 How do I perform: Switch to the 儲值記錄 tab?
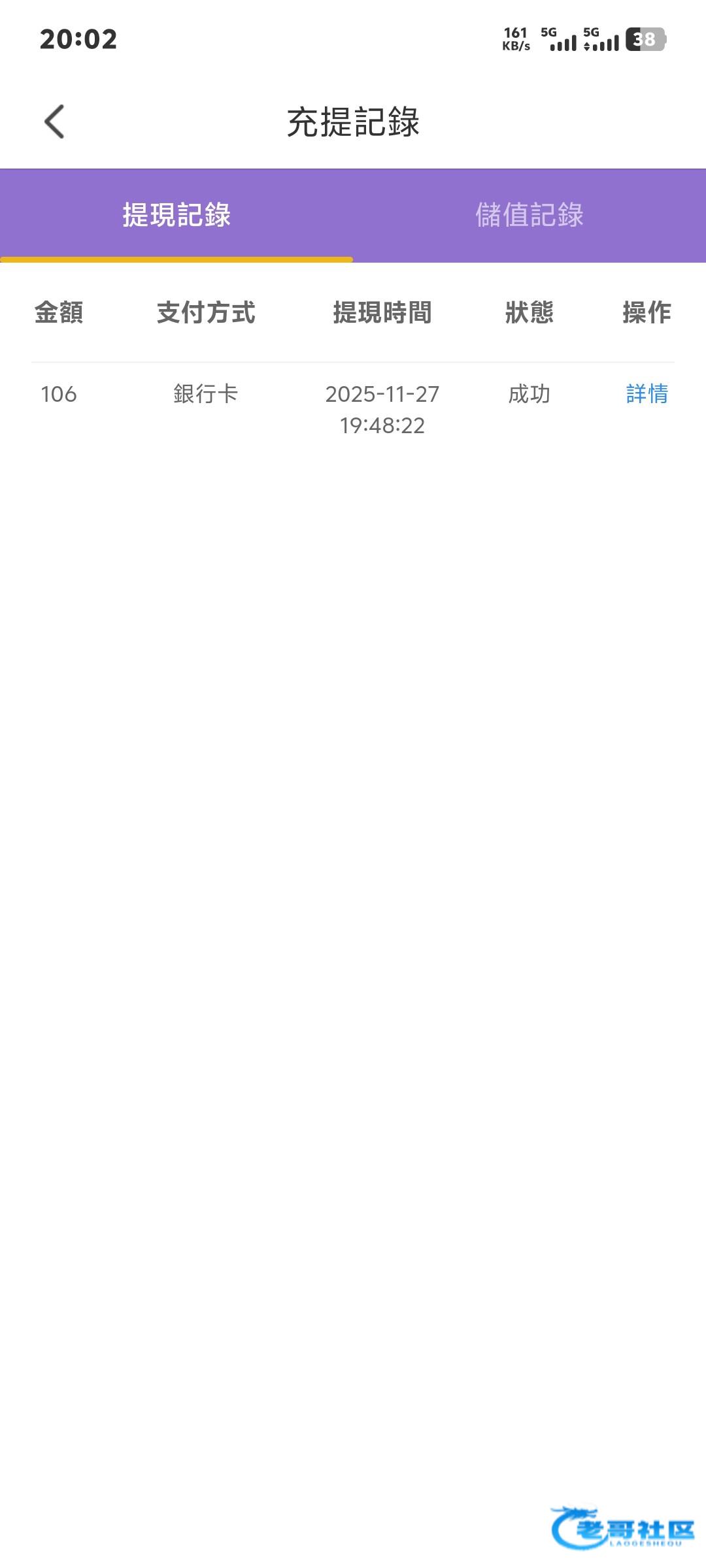coord(529,215)
